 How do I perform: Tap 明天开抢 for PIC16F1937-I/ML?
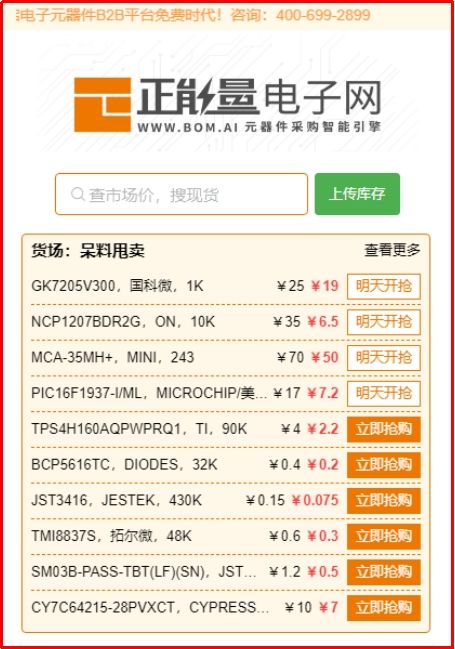(x=384, y=393)
